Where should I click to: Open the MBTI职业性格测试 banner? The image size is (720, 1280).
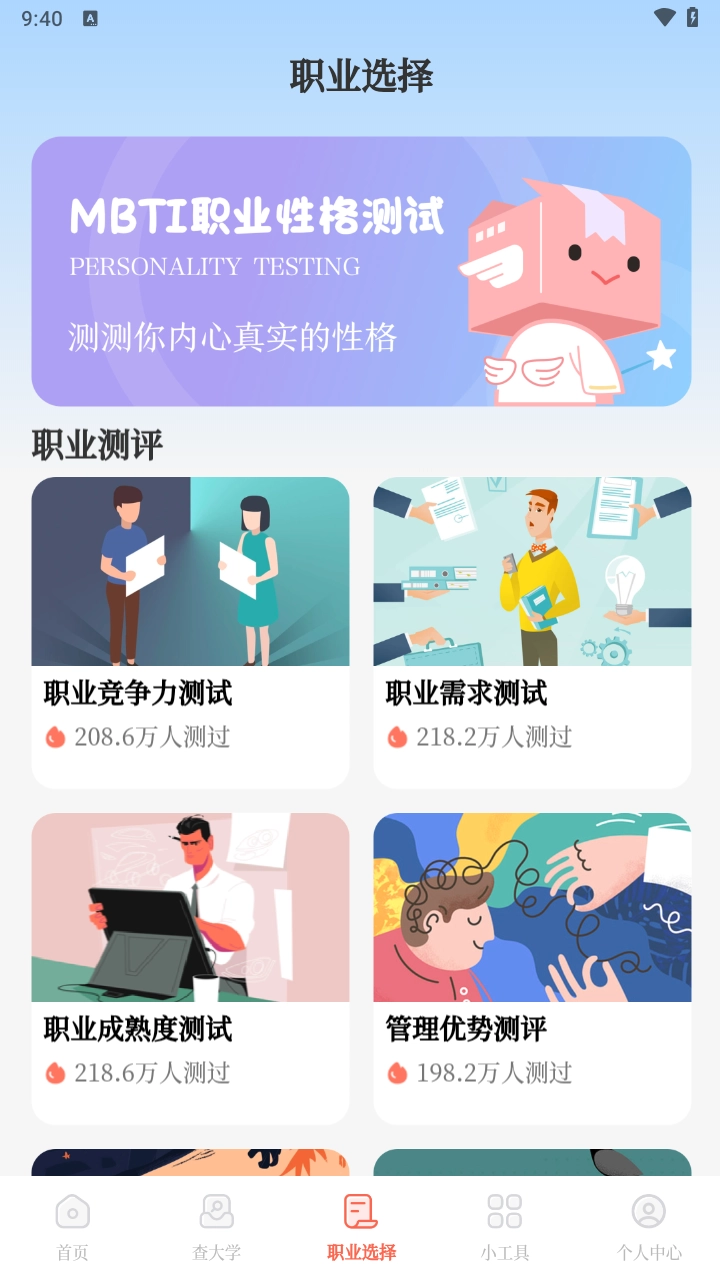click(360, 271)
